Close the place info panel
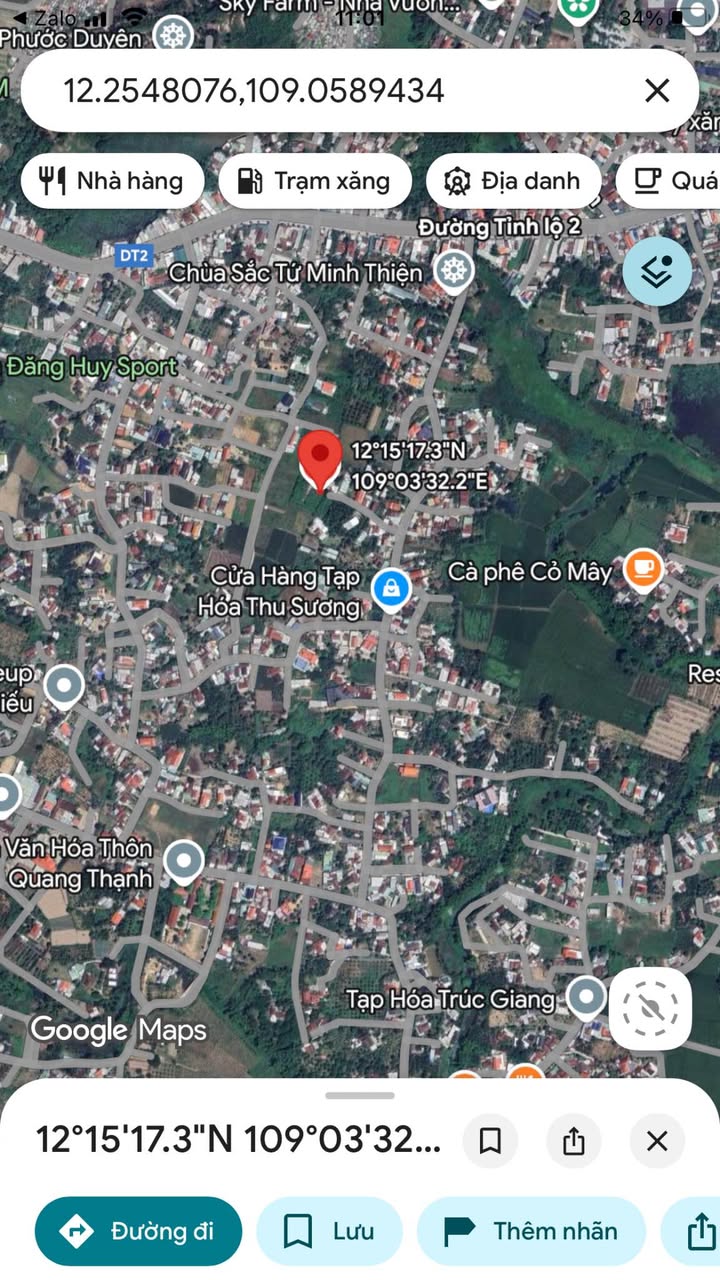 [657, 1141]
